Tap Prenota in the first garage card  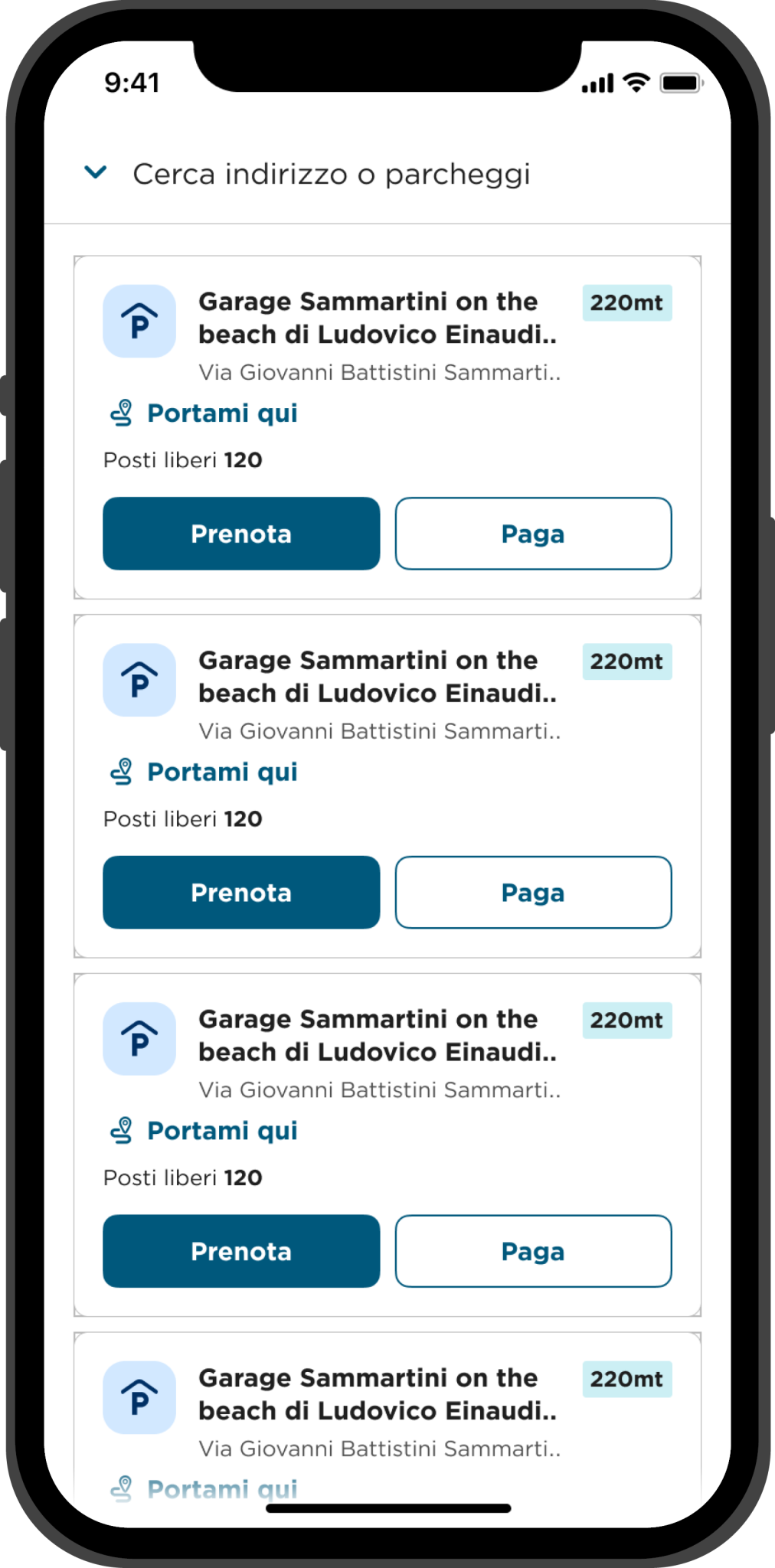241,534
